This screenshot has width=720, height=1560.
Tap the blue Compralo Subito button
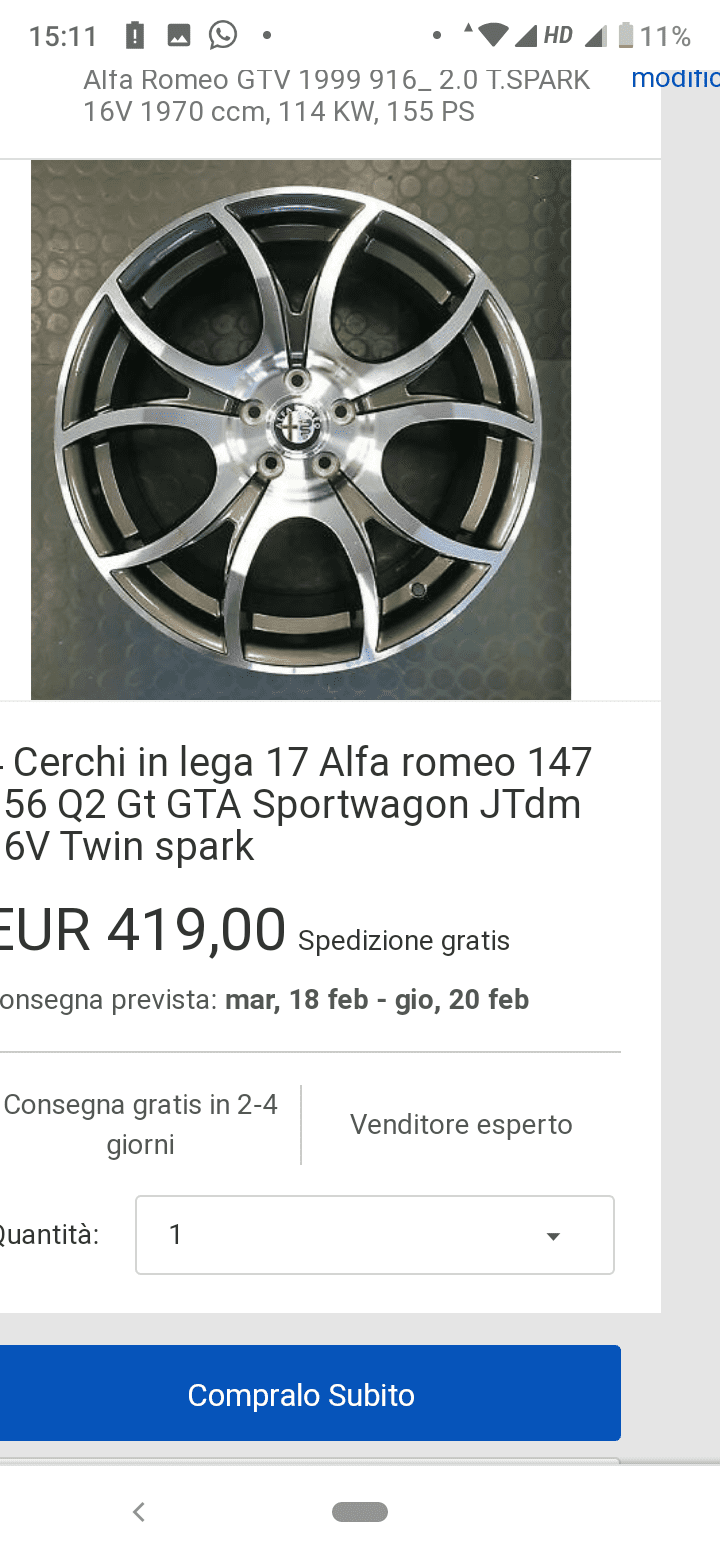(301, 1394)
